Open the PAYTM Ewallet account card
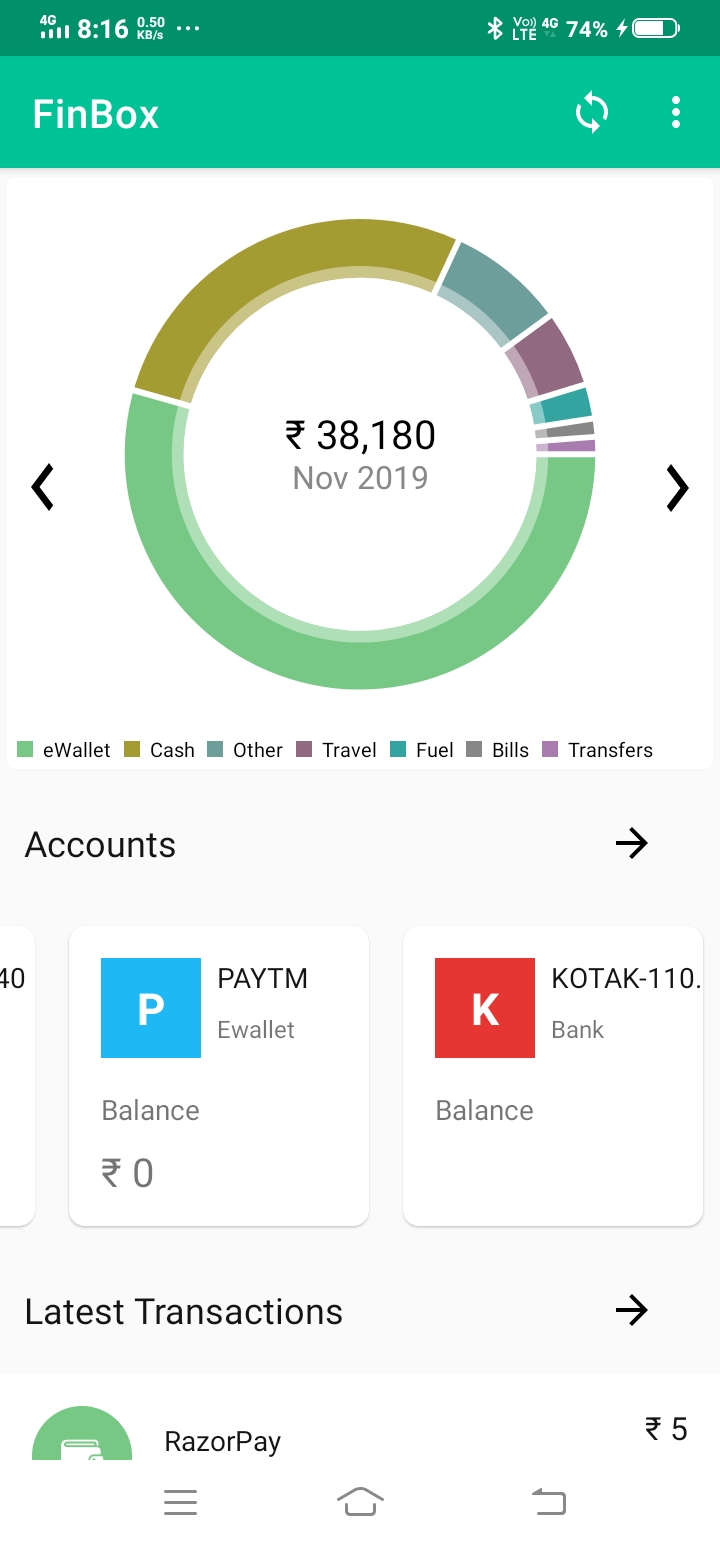This screenshot has width=720, height=1544. point(219,1076)
